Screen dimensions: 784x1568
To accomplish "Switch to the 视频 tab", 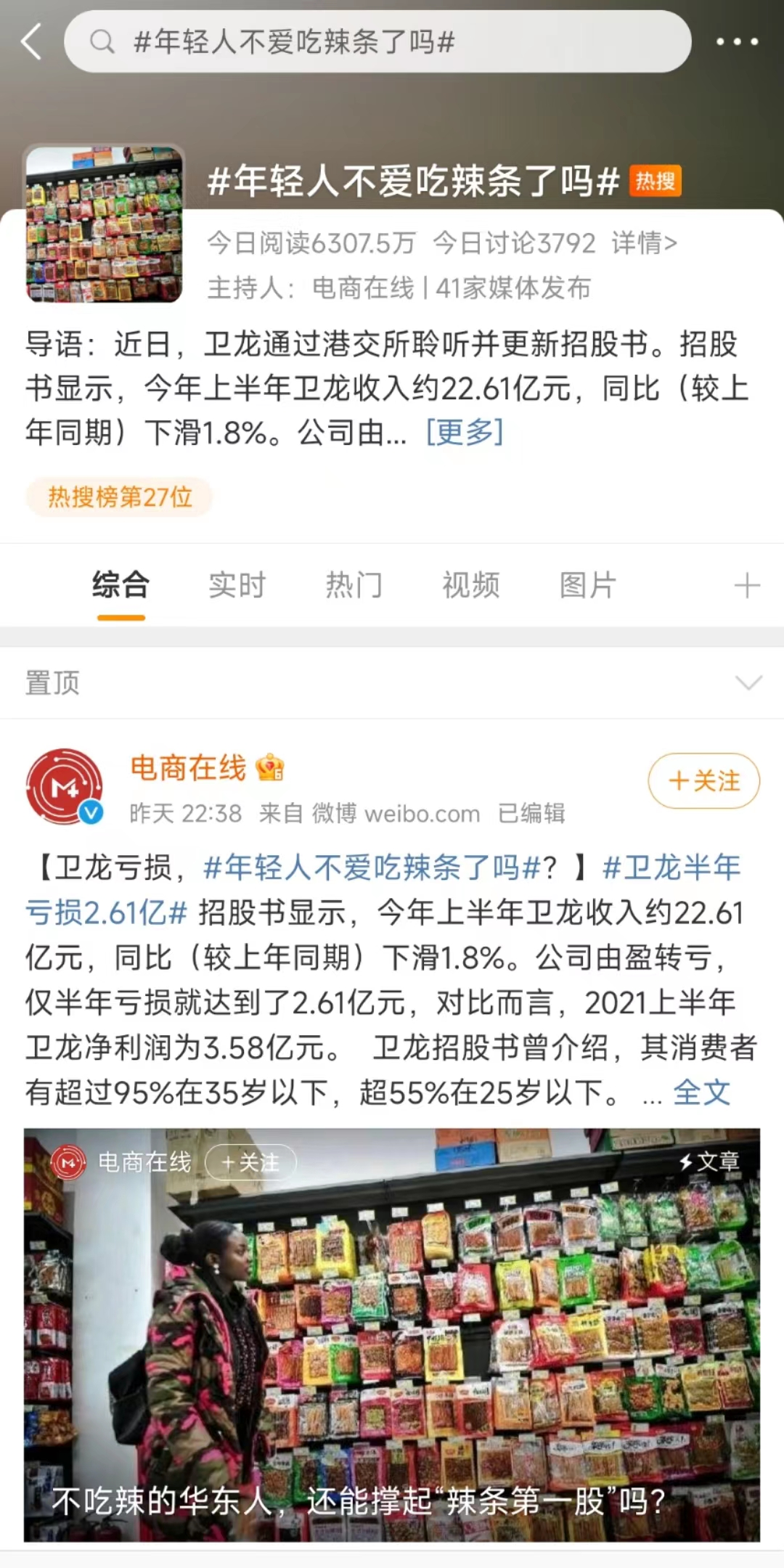I will tap(471, 585).
